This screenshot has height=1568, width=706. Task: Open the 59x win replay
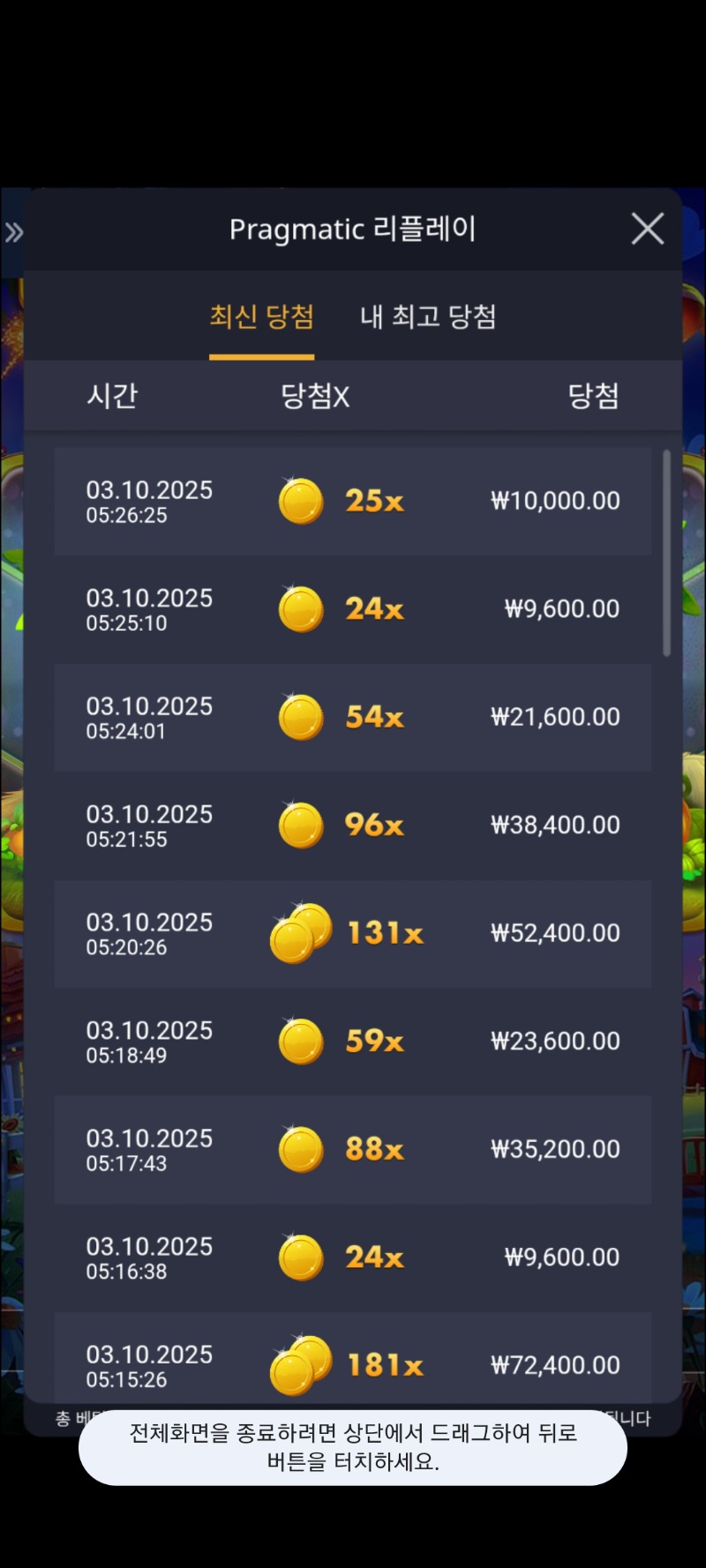tap(352, 1042)
